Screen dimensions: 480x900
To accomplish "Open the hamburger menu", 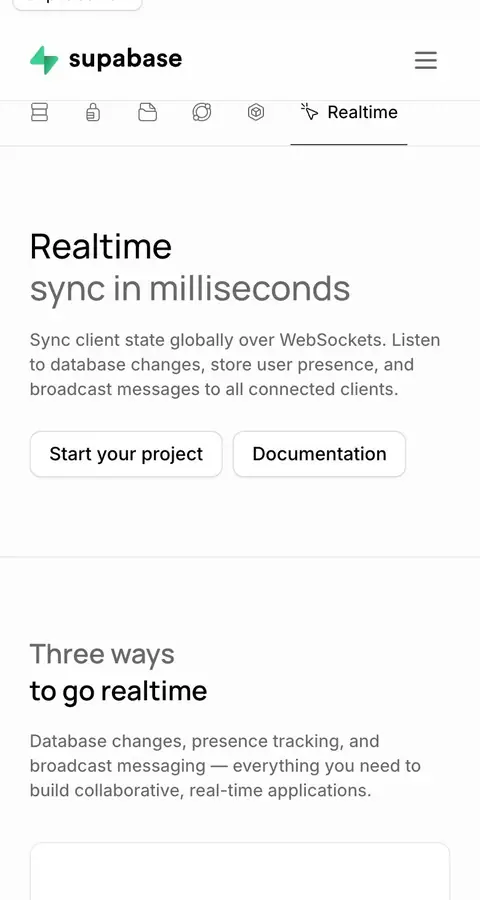I will (425, 60).
